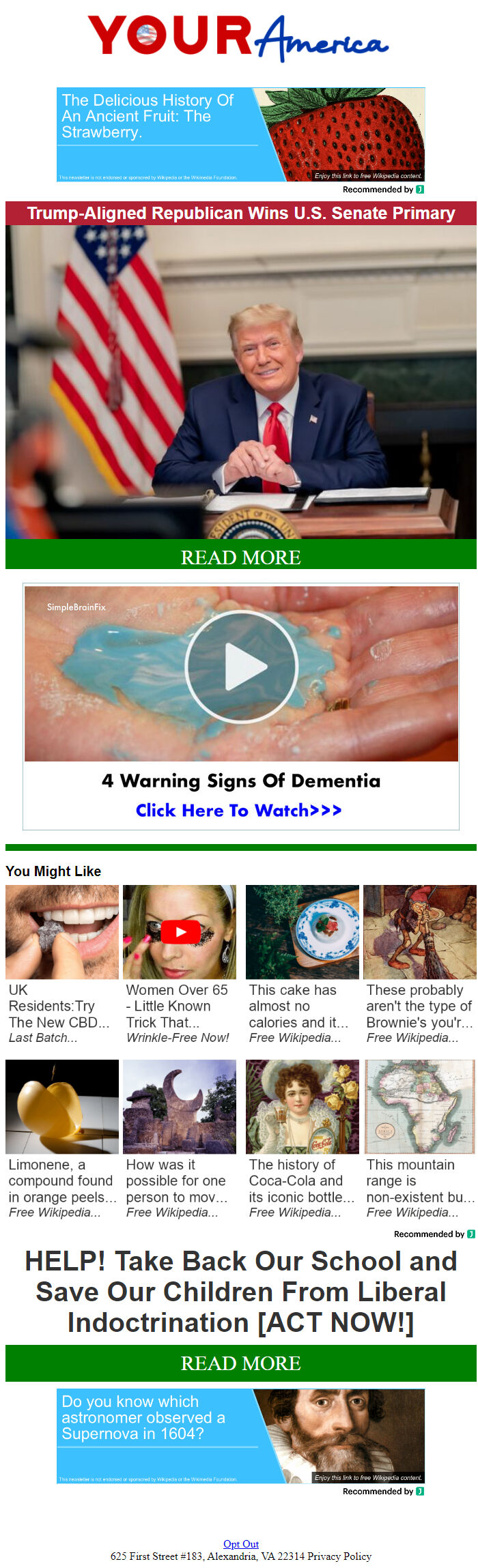Image resolution: width=478 pixels, height=1568 pixels.
Task: Open the Trump-Aligned Republican Senate Primary headline
Action: 240,214
